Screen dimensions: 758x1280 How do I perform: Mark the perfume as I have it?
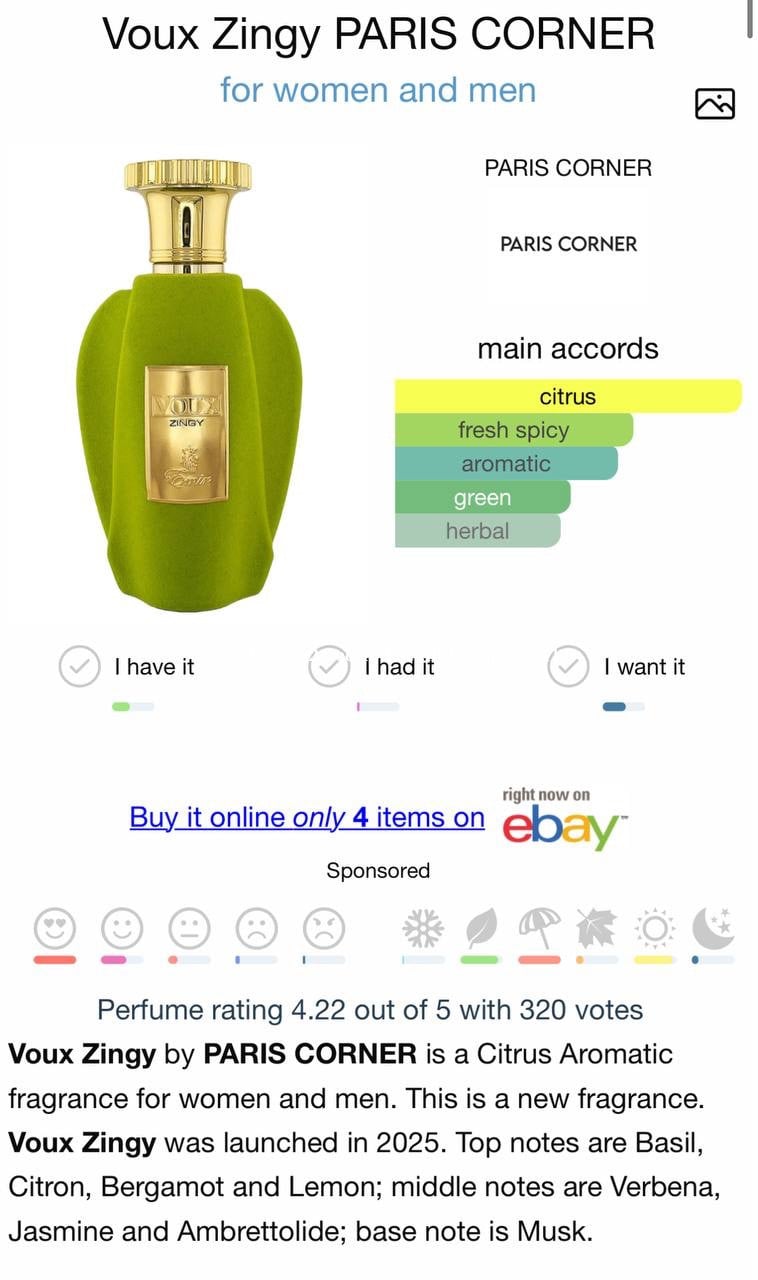(x=79, y=667)
